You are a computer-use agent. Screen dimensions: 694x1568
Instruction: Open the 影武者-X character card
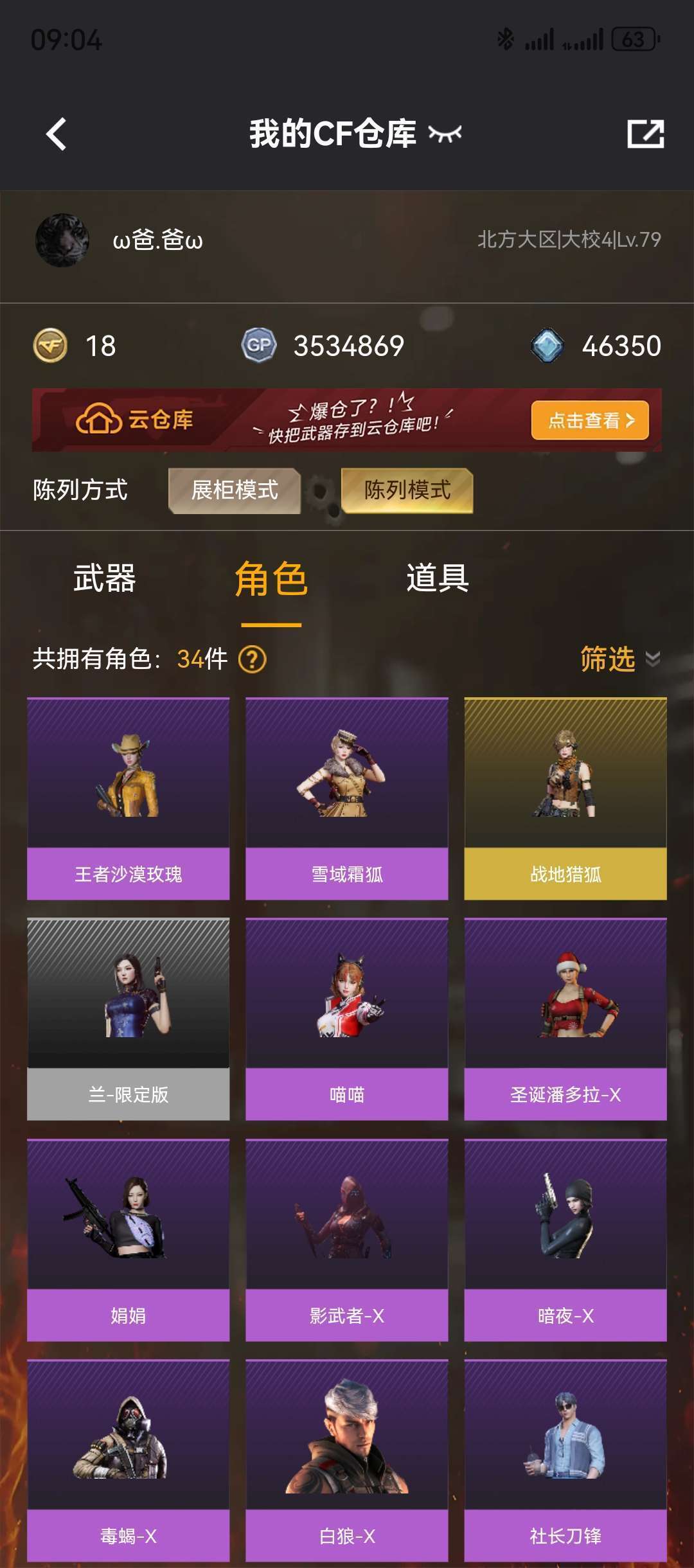click(x=346, y=1240)
